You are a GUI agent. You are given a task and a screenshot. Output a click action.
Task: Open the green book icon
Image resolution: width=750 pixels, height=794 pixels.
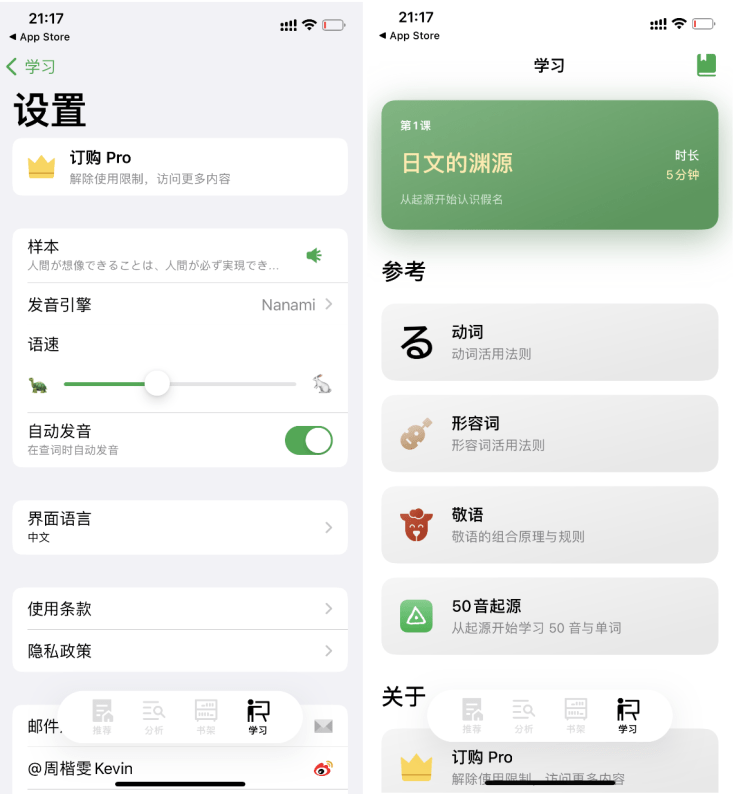[x=706, y=65]
